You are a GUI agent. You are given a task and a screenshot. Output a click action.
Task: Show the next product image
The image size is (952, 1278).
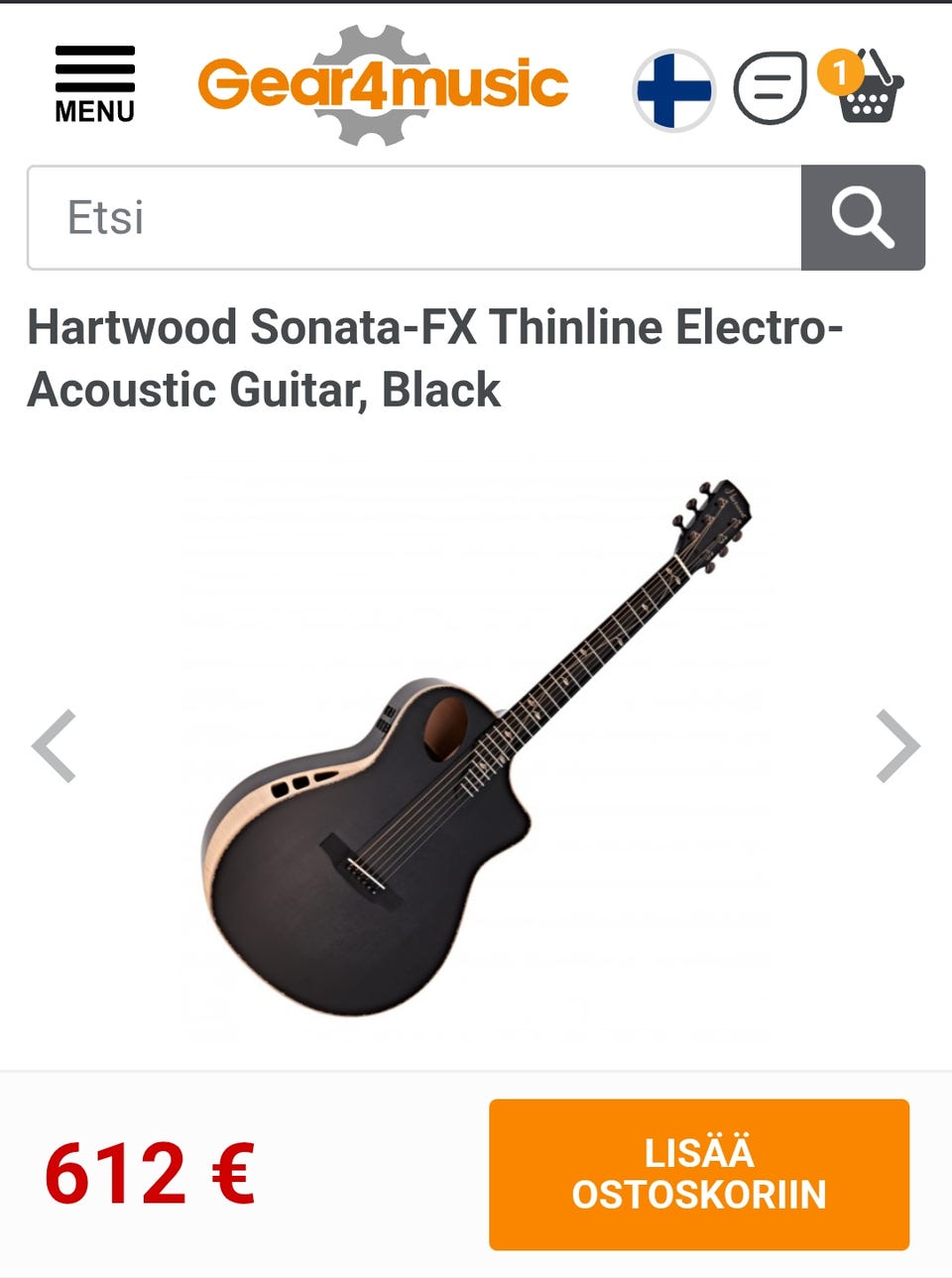pos(898,746)
